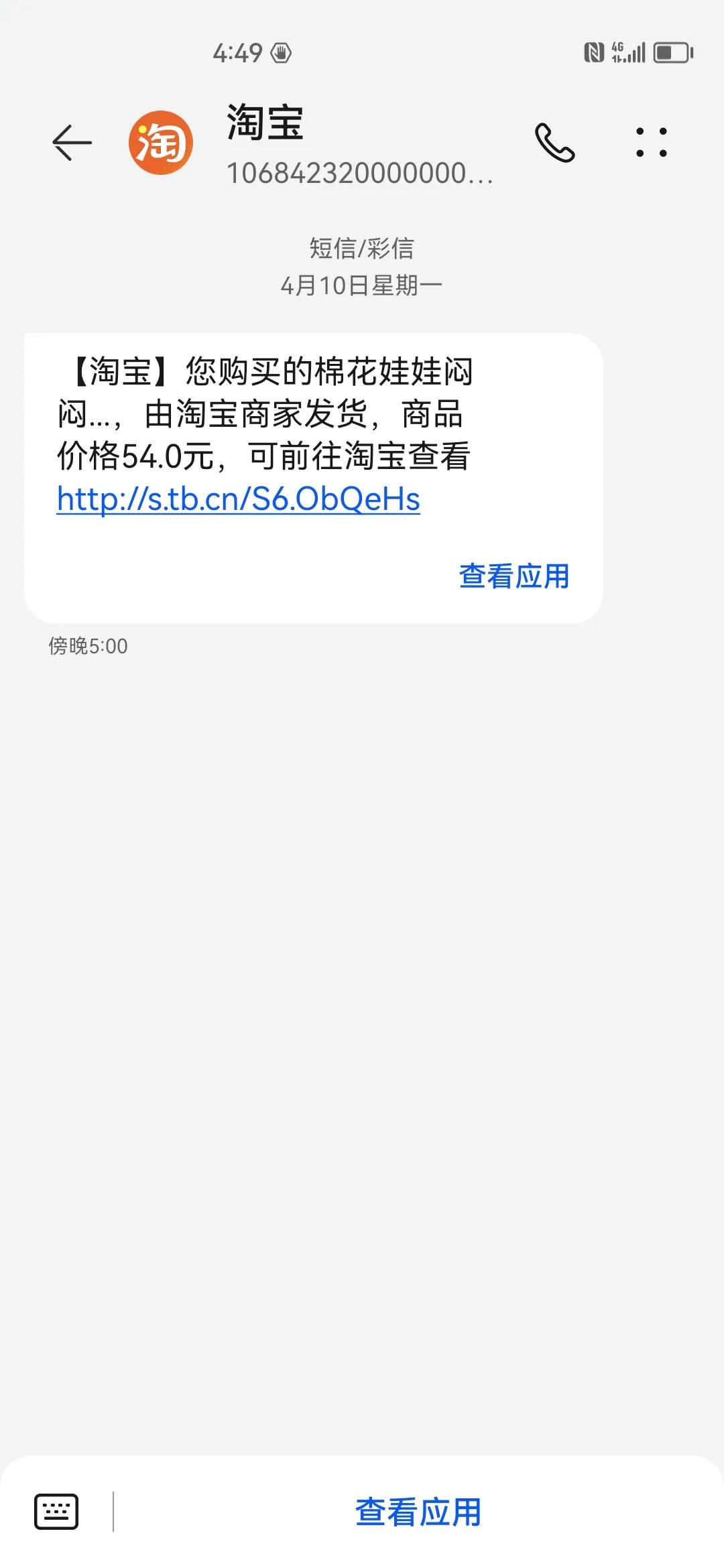Tap the contact name 淘宝 in the header
The image size is (724, 1568).
[263, 126]
